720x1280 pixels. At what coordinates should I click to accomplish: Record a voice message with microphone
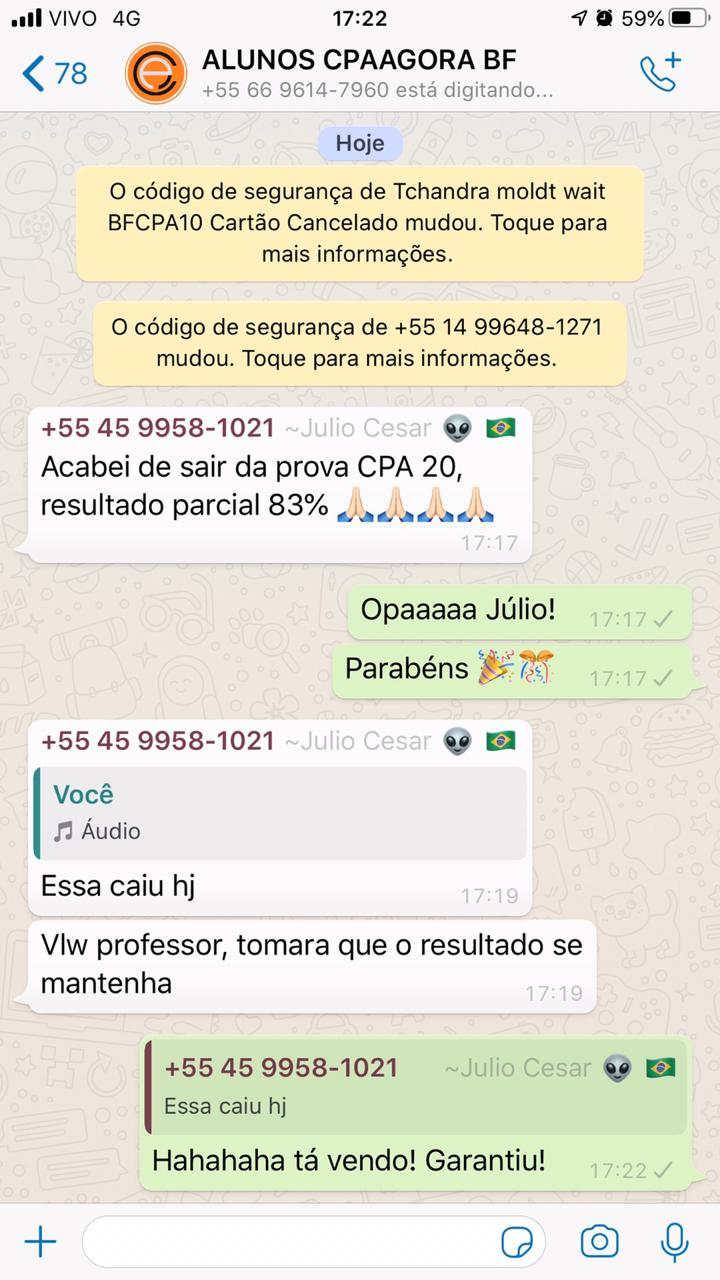pos(675,1242)
